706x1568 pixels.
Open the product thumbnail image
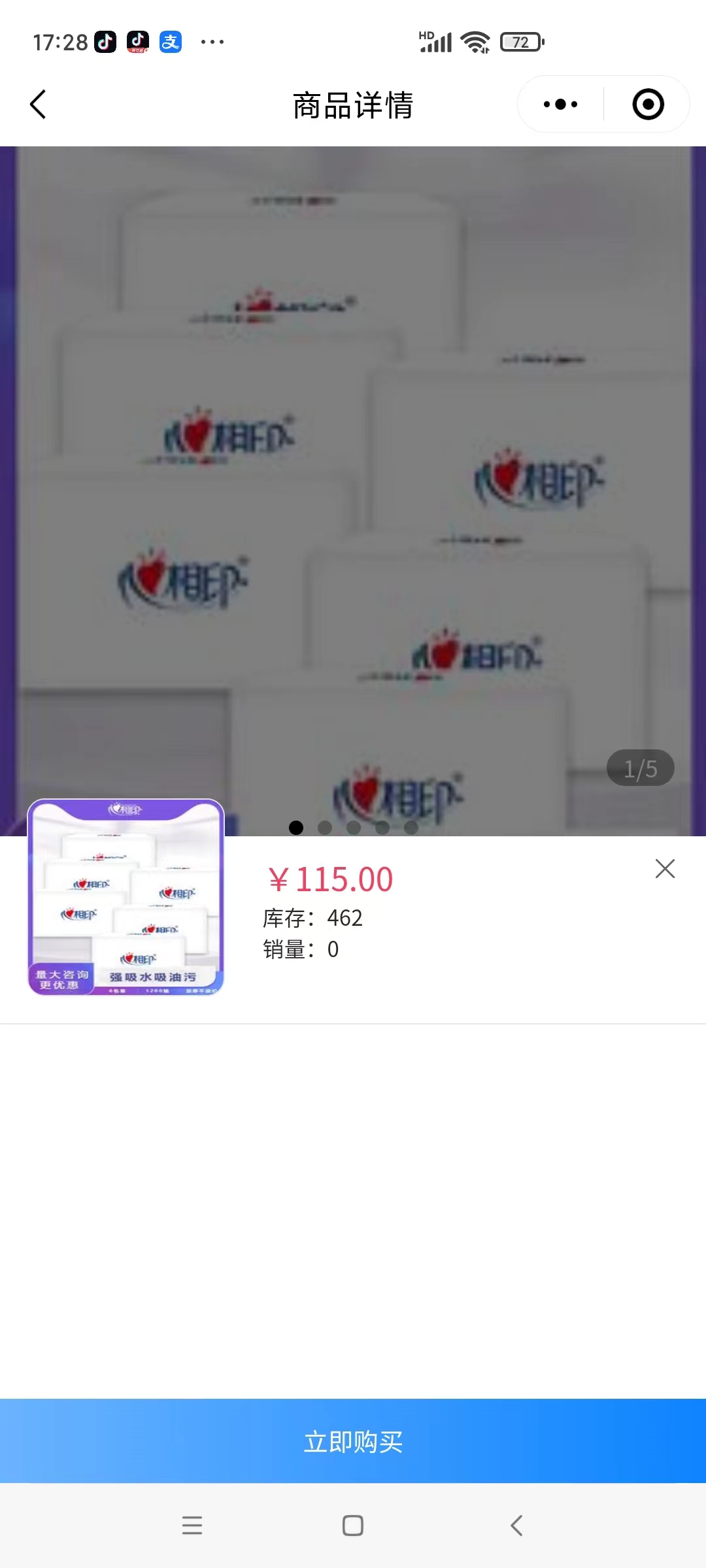click(126, 896)
